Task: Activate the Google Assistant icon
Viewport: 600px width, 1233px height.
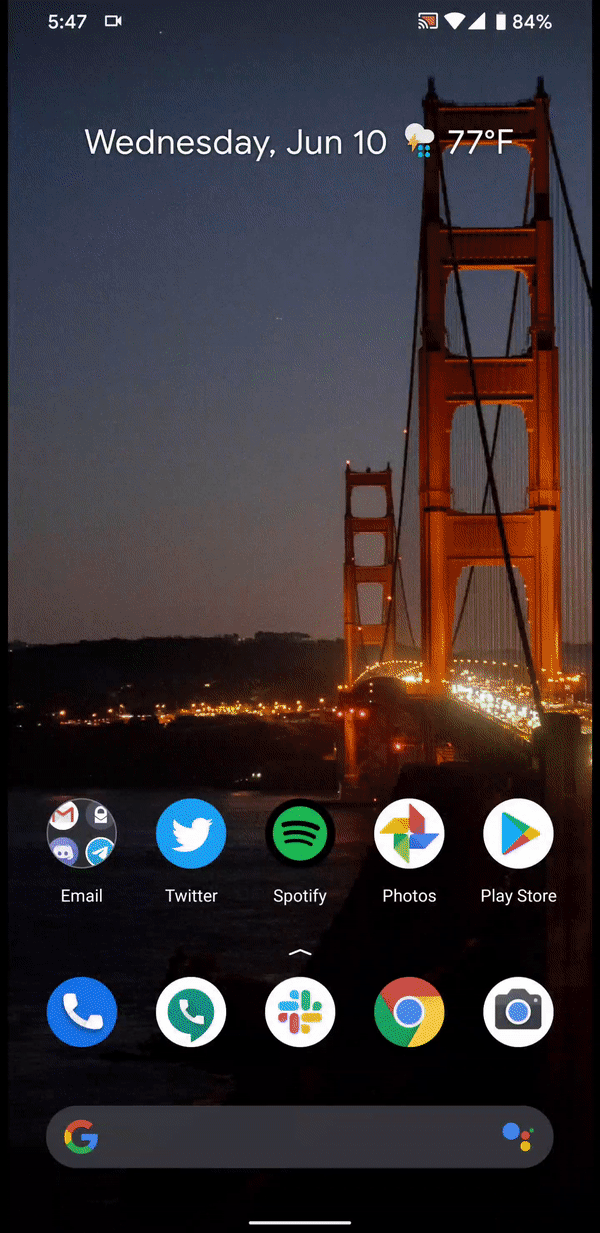Action: click(516, 1136)
